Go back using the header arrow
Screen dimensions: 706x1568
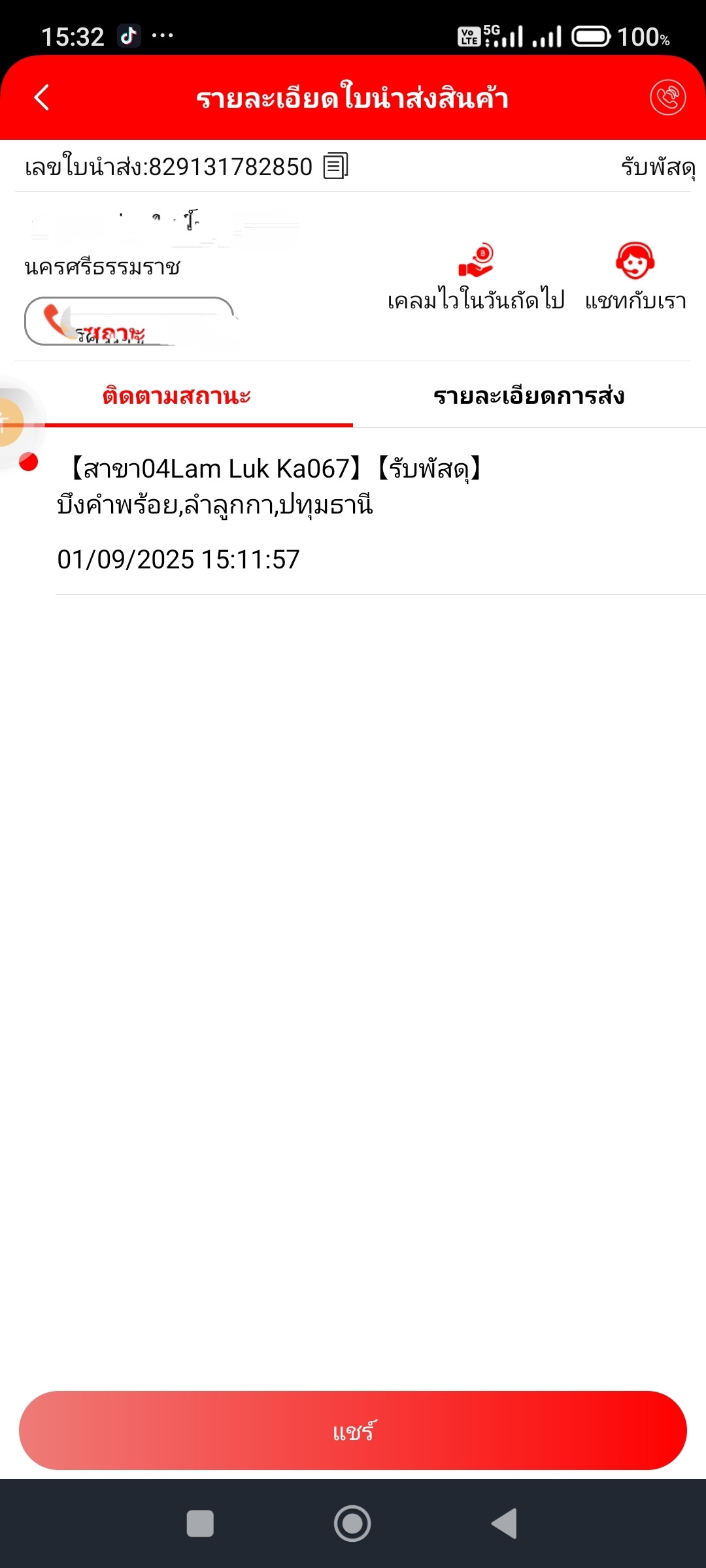tap(42, 98)
